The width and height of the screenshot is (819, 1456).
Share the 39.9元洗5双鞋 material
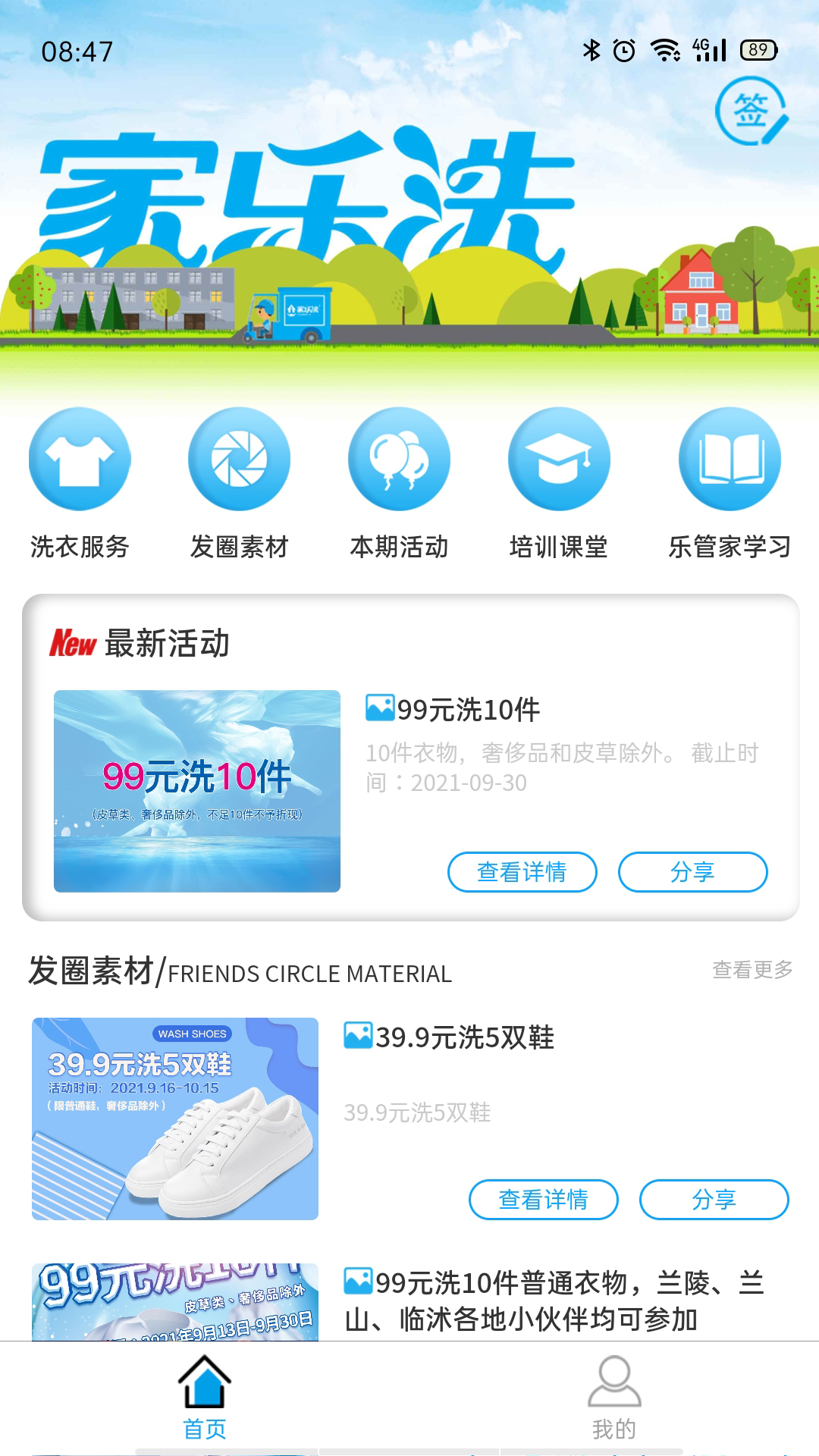tap(714, 1200)
